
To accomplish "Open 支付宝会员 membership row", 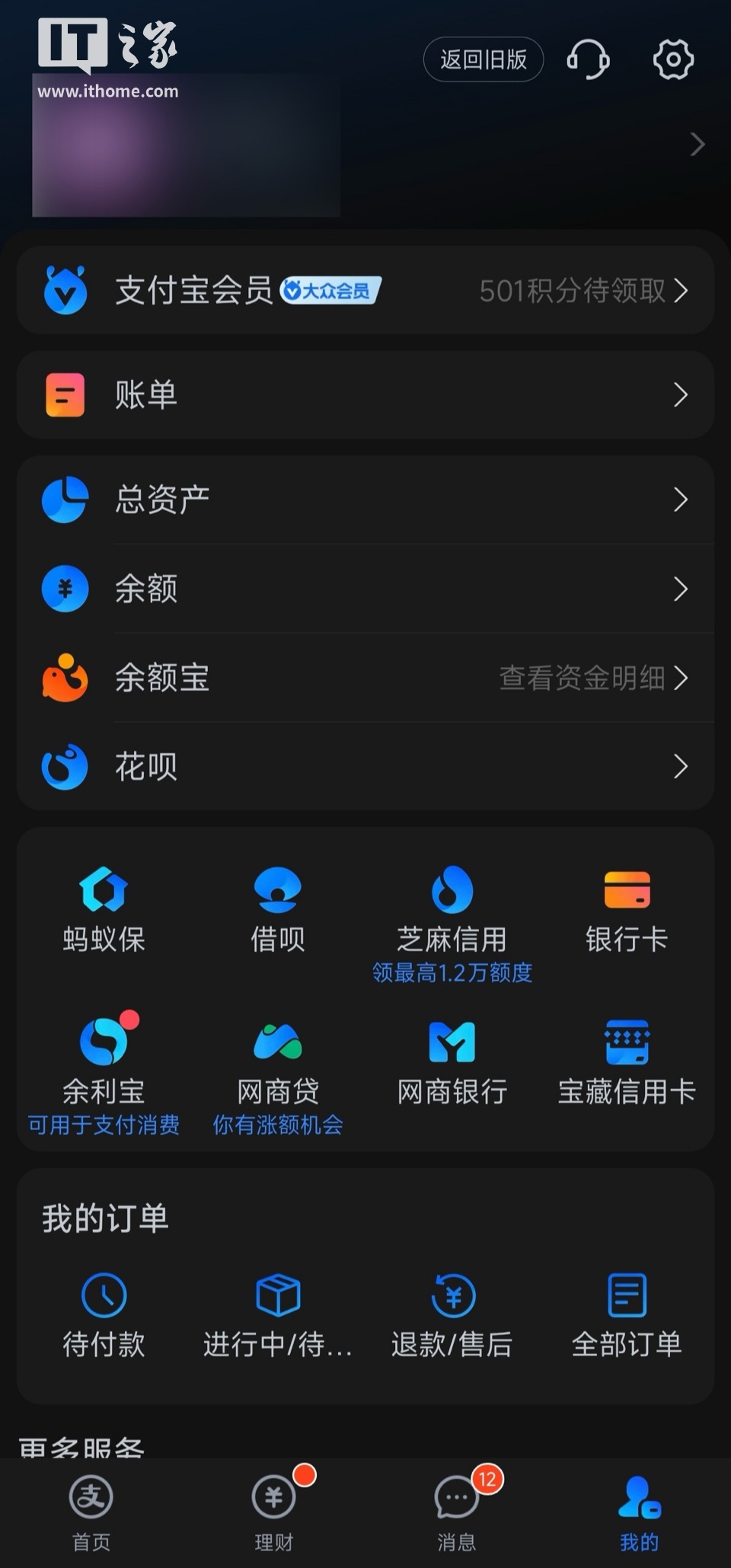I will 365,290.
